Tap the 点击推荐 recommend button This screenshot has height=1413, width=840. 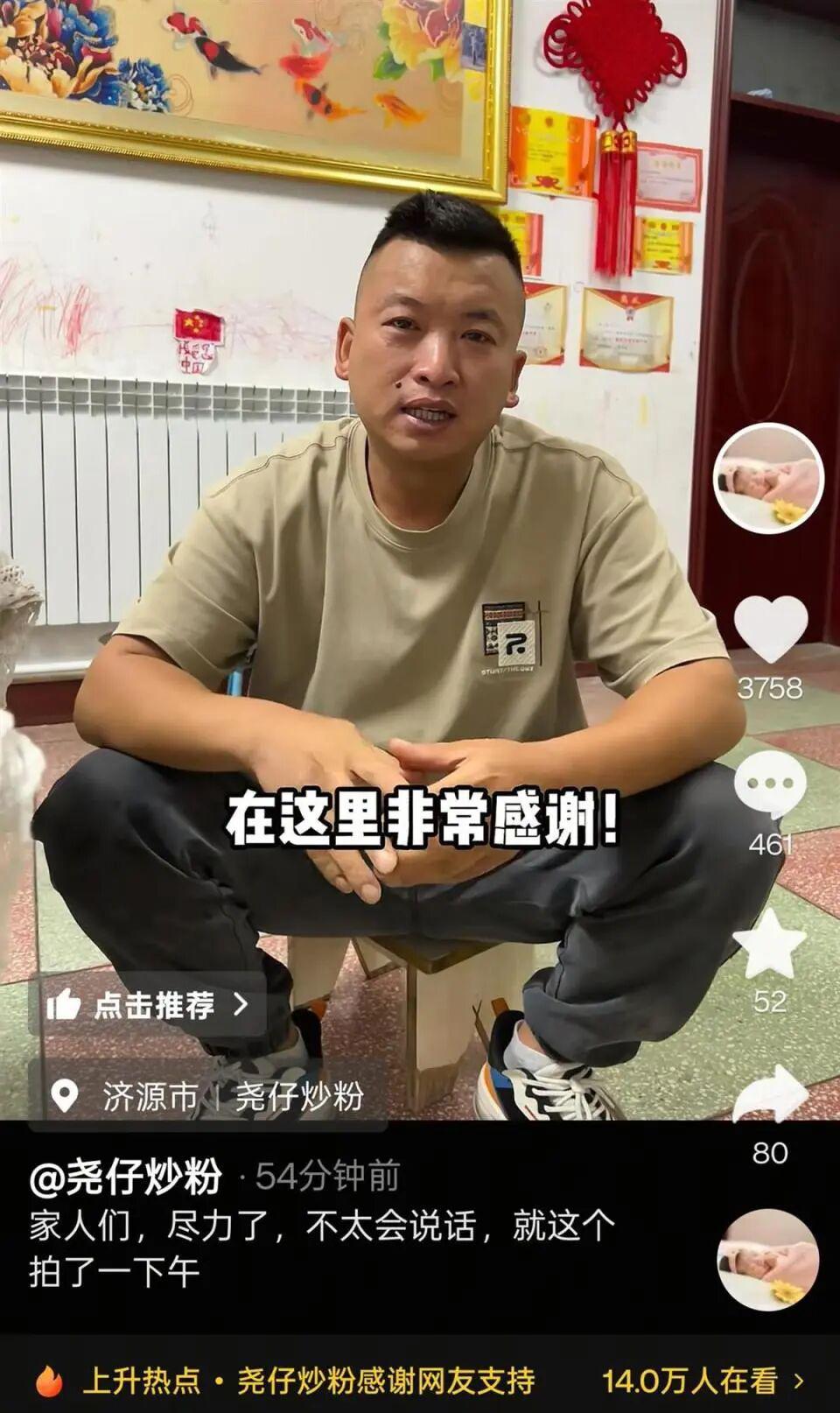[x=148, y=1004]
